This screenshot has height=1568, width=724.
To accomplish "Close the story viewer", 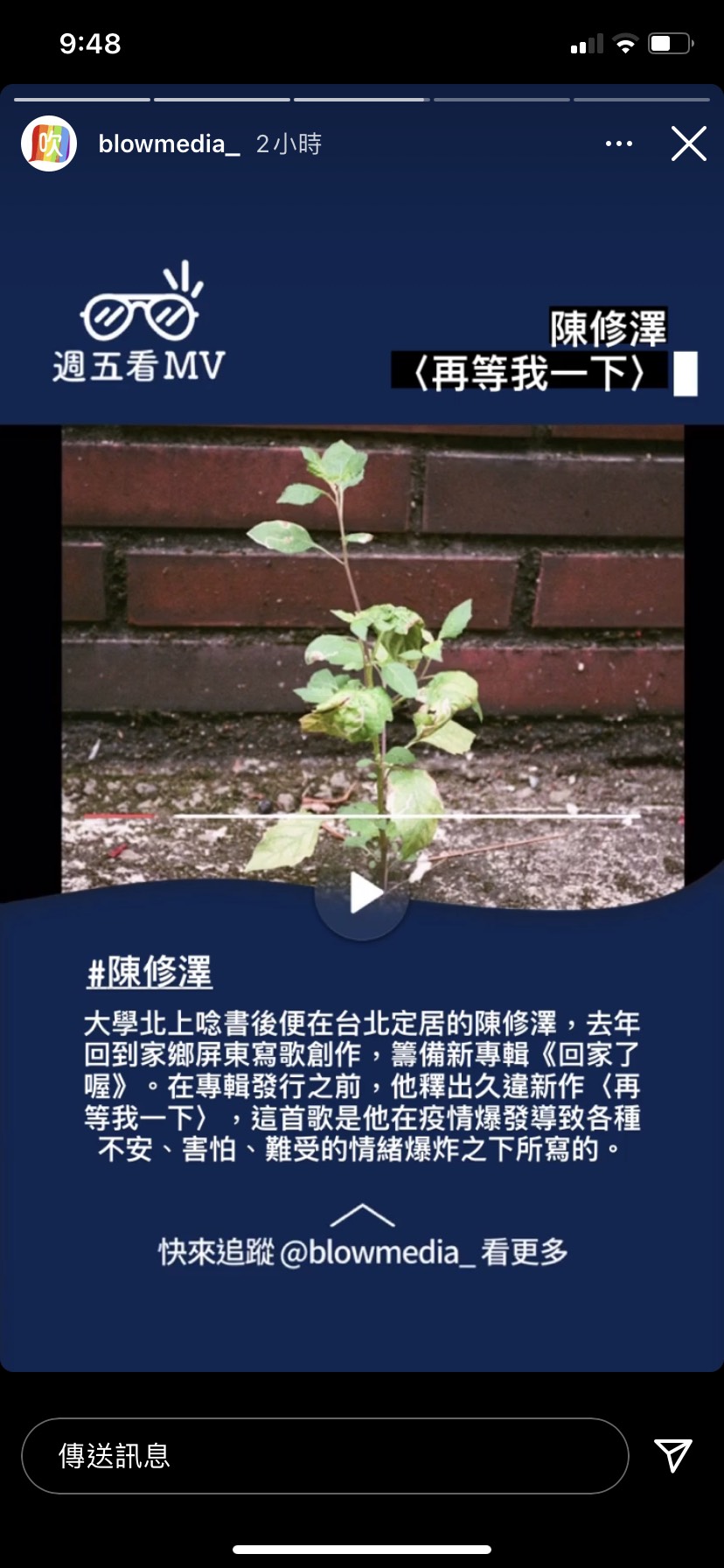I will (688, 143).
